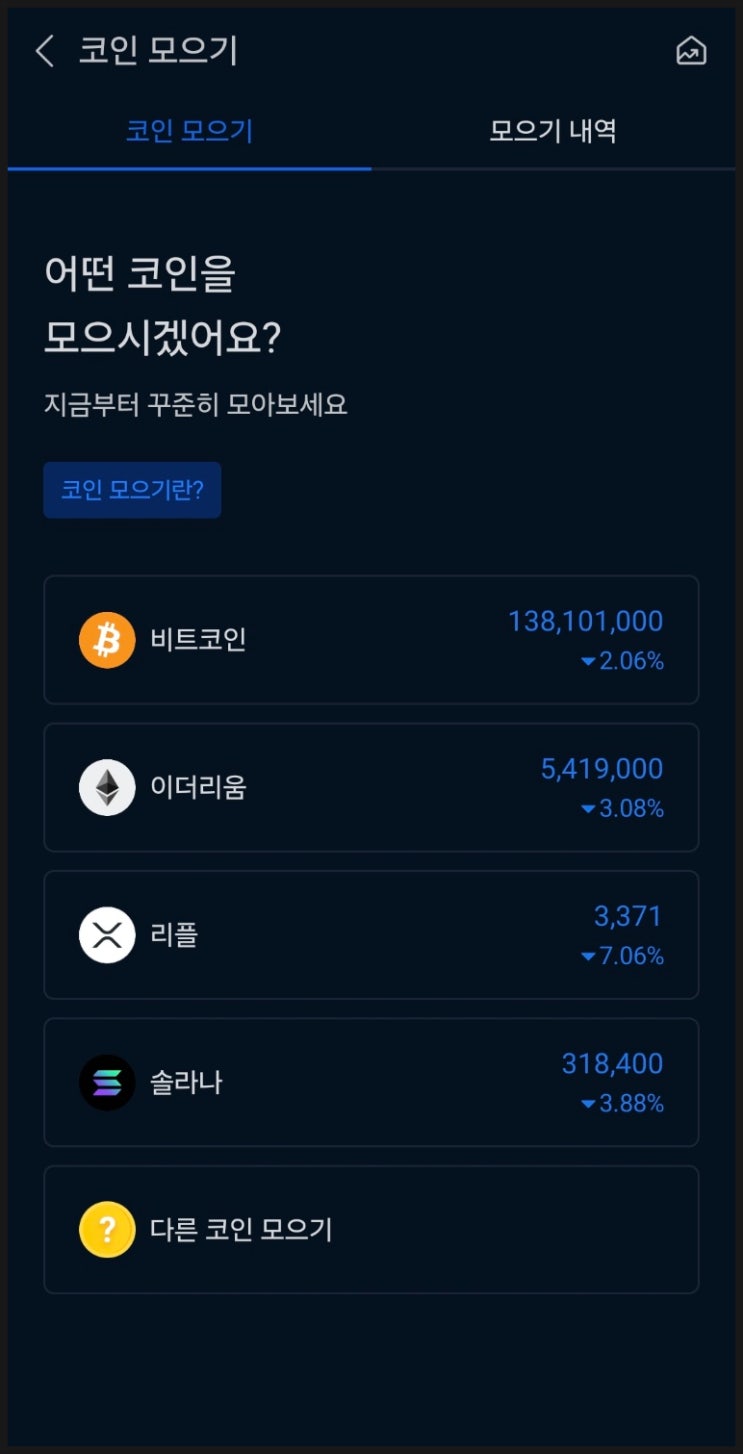The height and width of the screenshot is (1454, 743).
Task: Select the 코인 모으기 tab
Action: click(186, 131)
